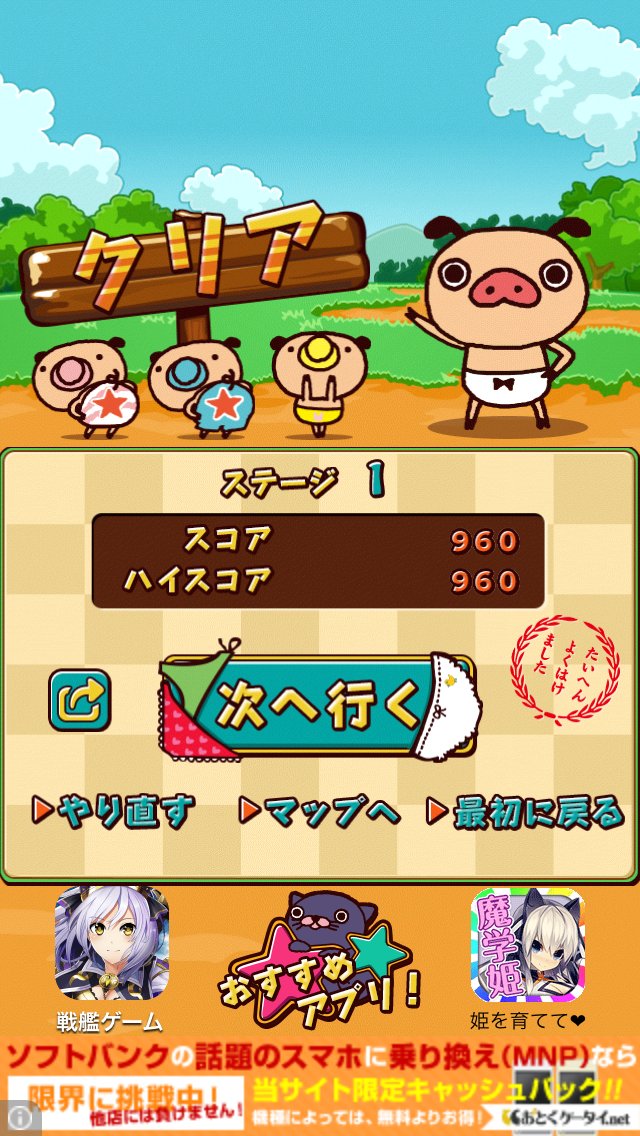Go to next stage with 次へ行く
The width and height of the screenshot is (640, 1136).
click(x=318, y=705)
